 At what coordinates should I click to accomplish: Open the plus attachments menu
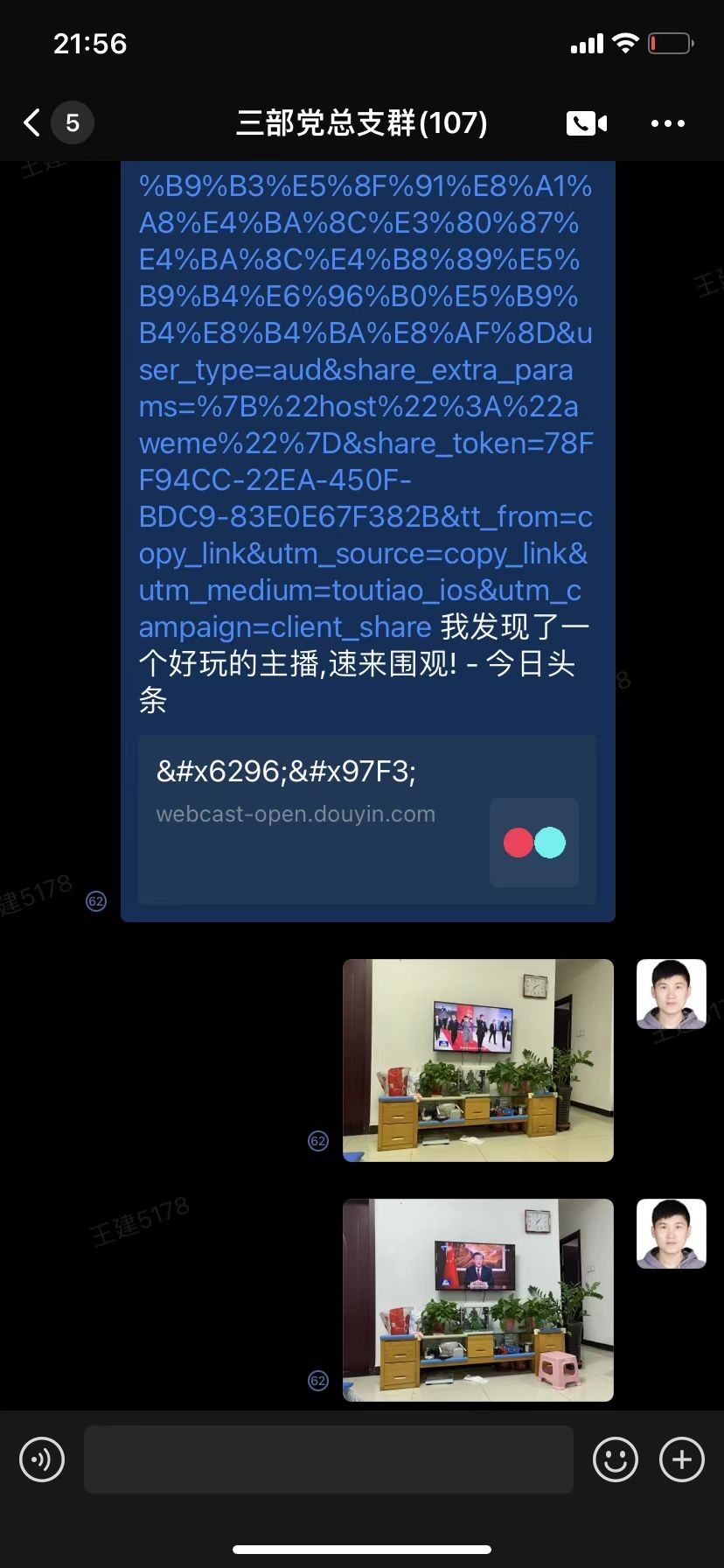(681, 1459)
